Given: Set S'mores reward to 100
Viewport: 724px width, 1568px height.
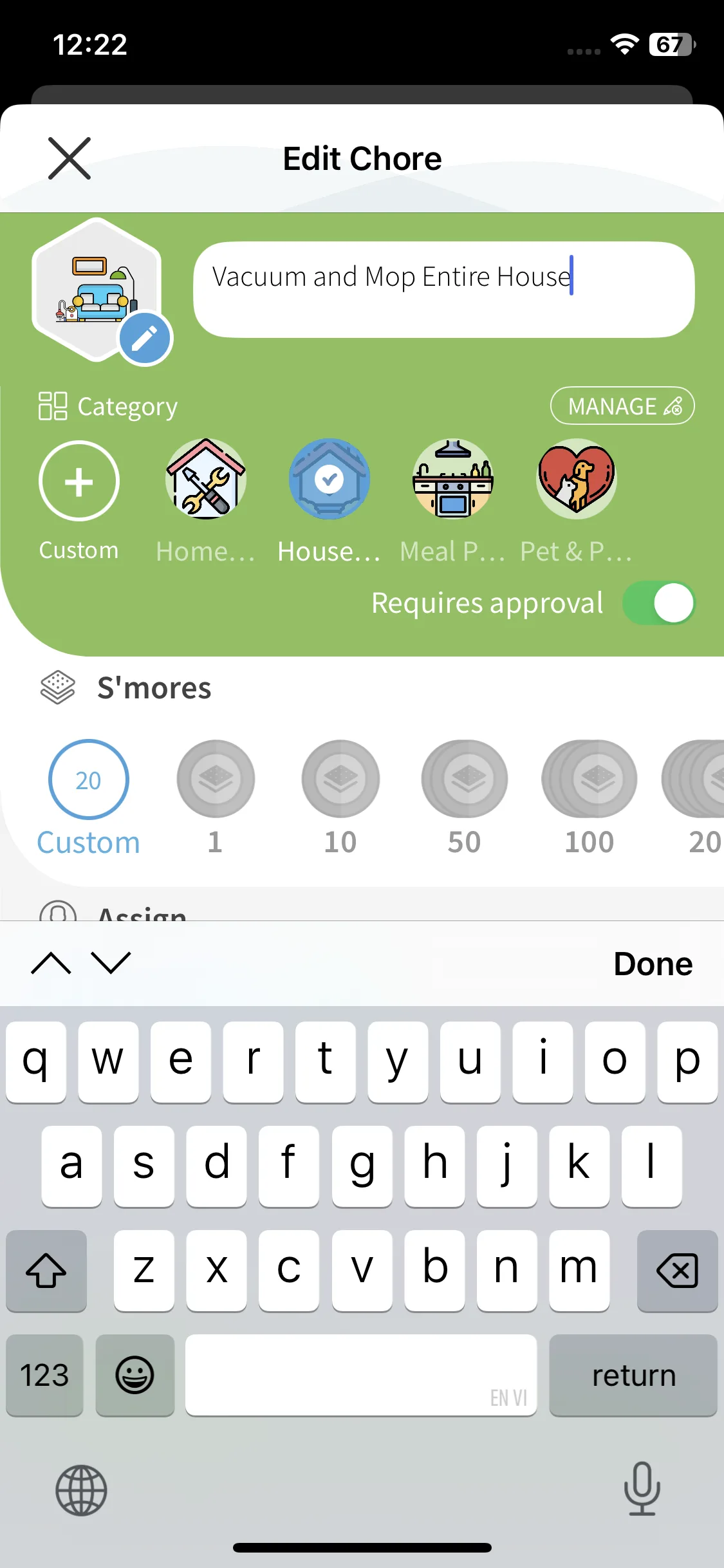Looking at the screenshot, I should coord(589,779).
